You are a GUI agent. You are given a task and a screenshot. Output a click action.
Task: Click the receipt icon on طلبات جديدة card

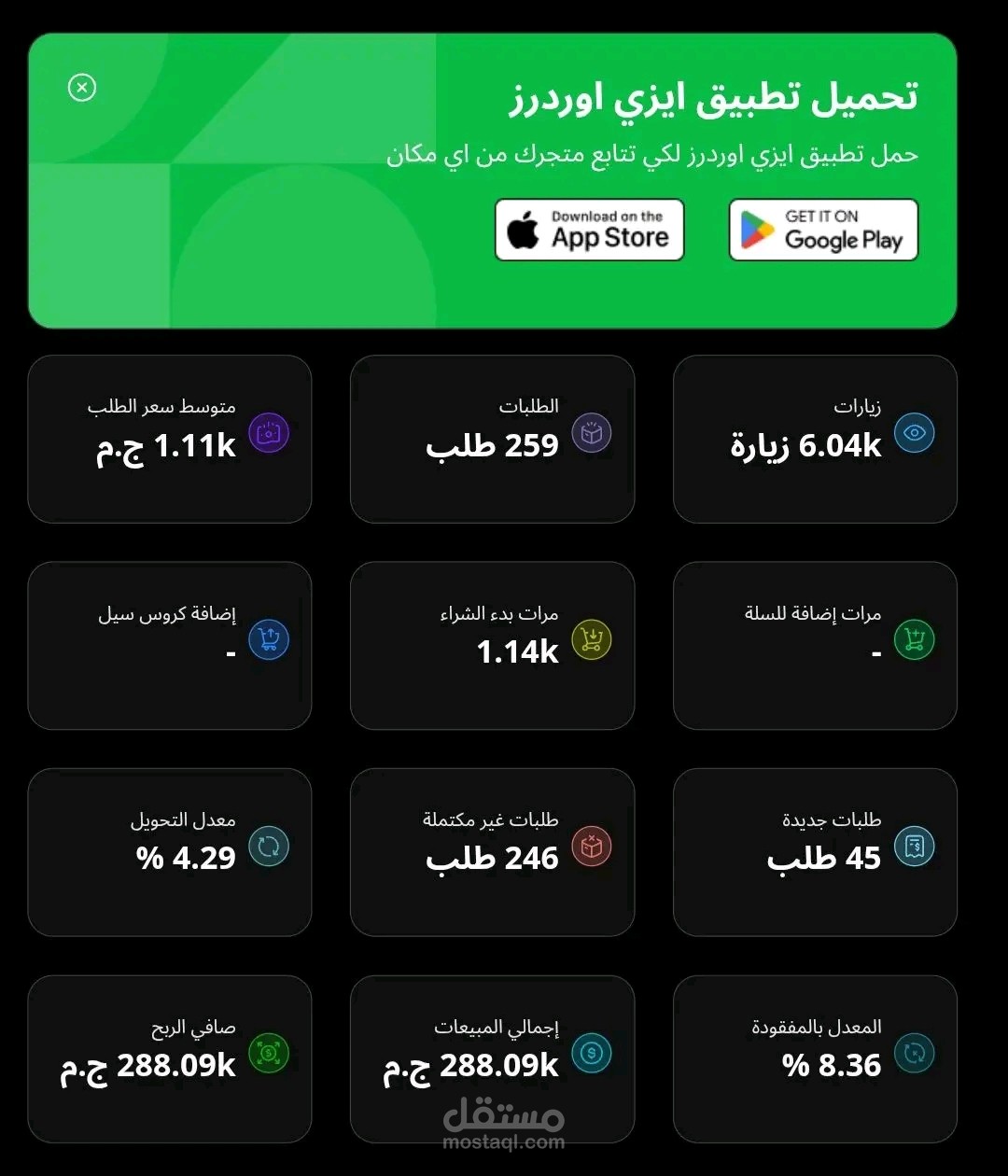tap(916, 847)
